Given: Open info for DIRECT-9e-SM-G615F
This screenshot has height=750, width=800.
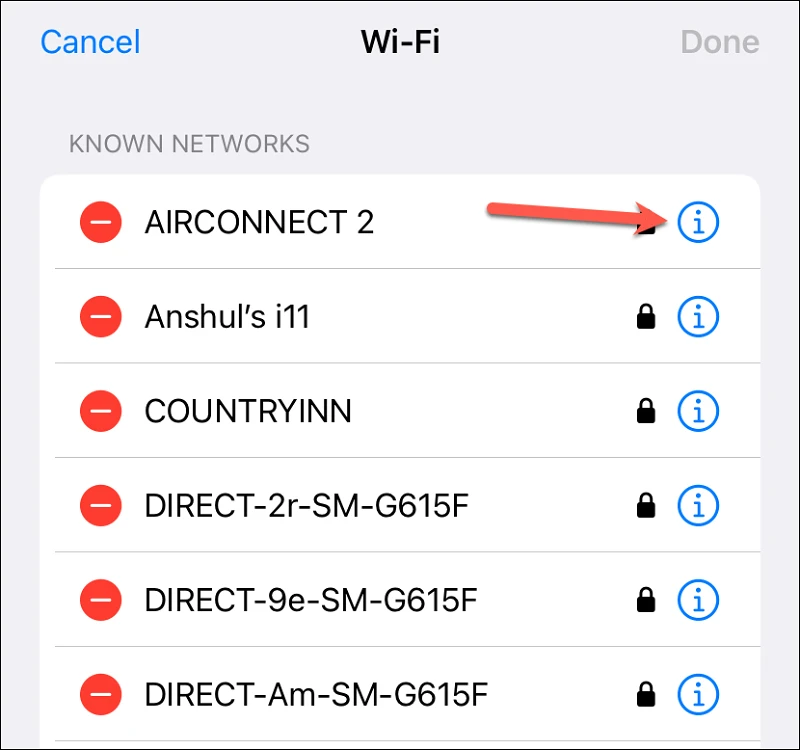Looking at the screenshot, I should point(698,600).
